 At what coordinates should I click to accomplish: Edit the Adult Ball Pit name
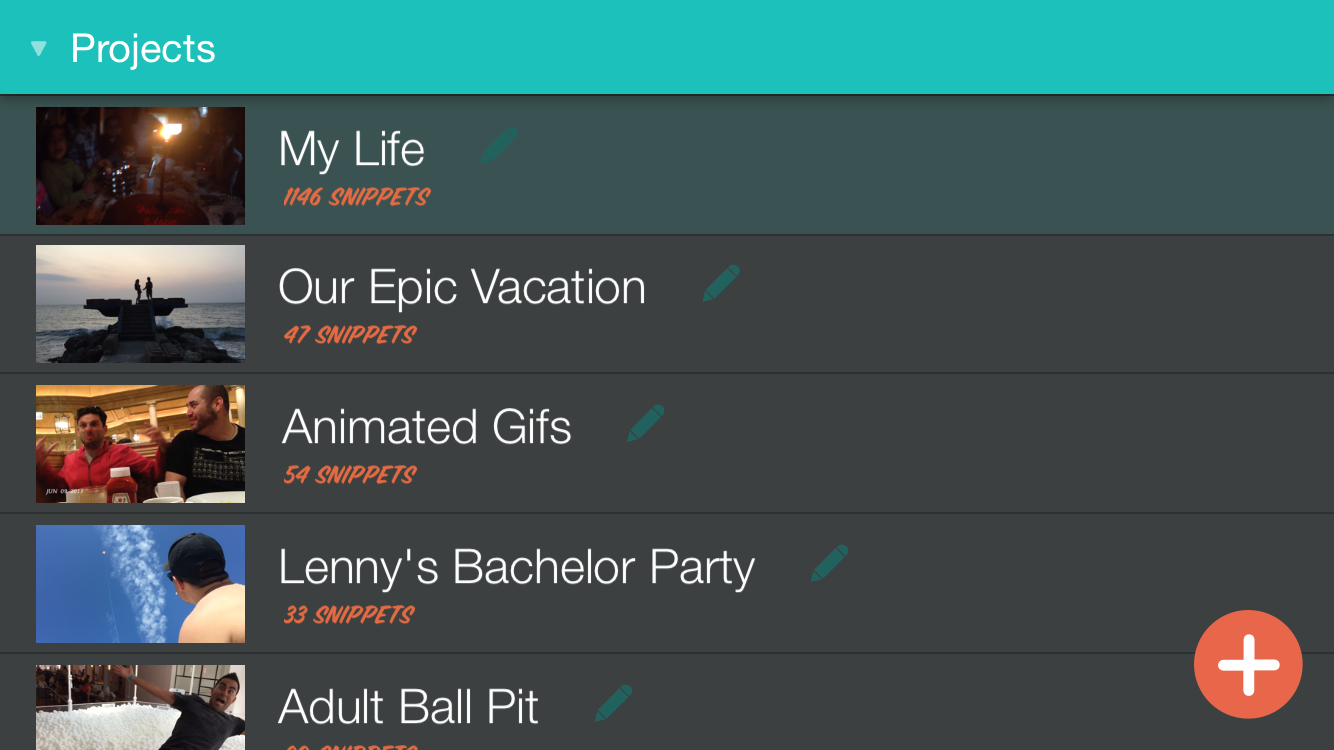[613, 704]
